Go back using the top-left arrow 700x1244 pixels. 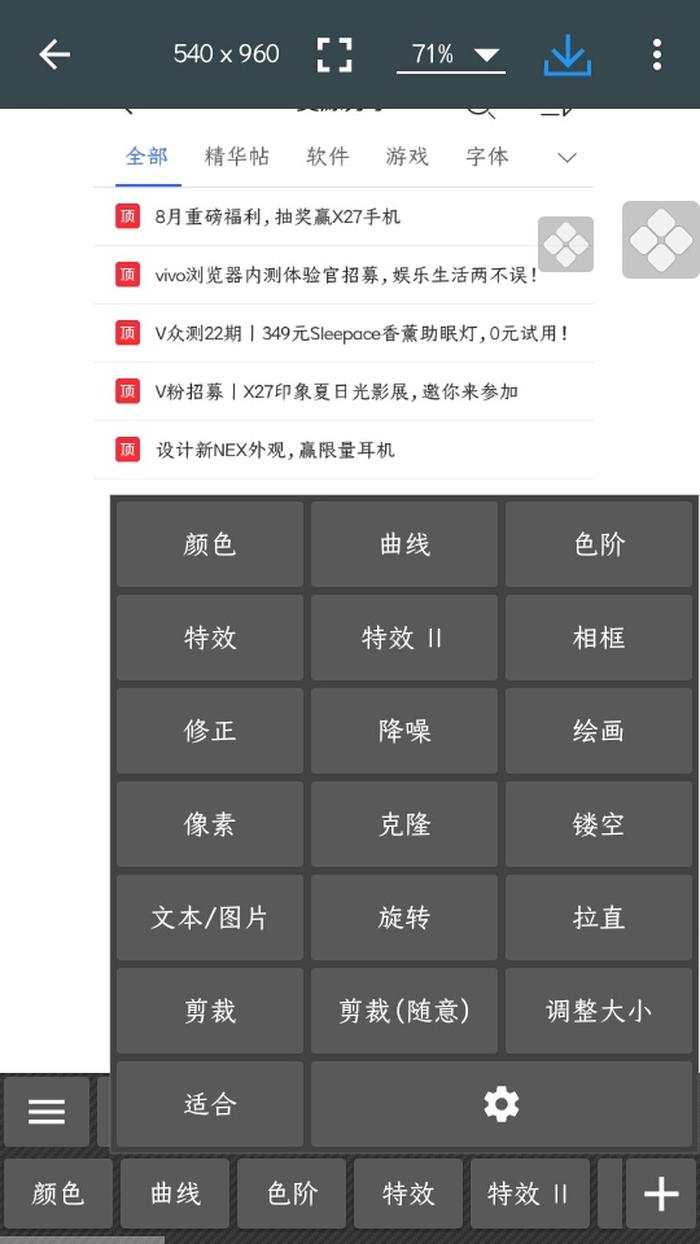[55, 54]
